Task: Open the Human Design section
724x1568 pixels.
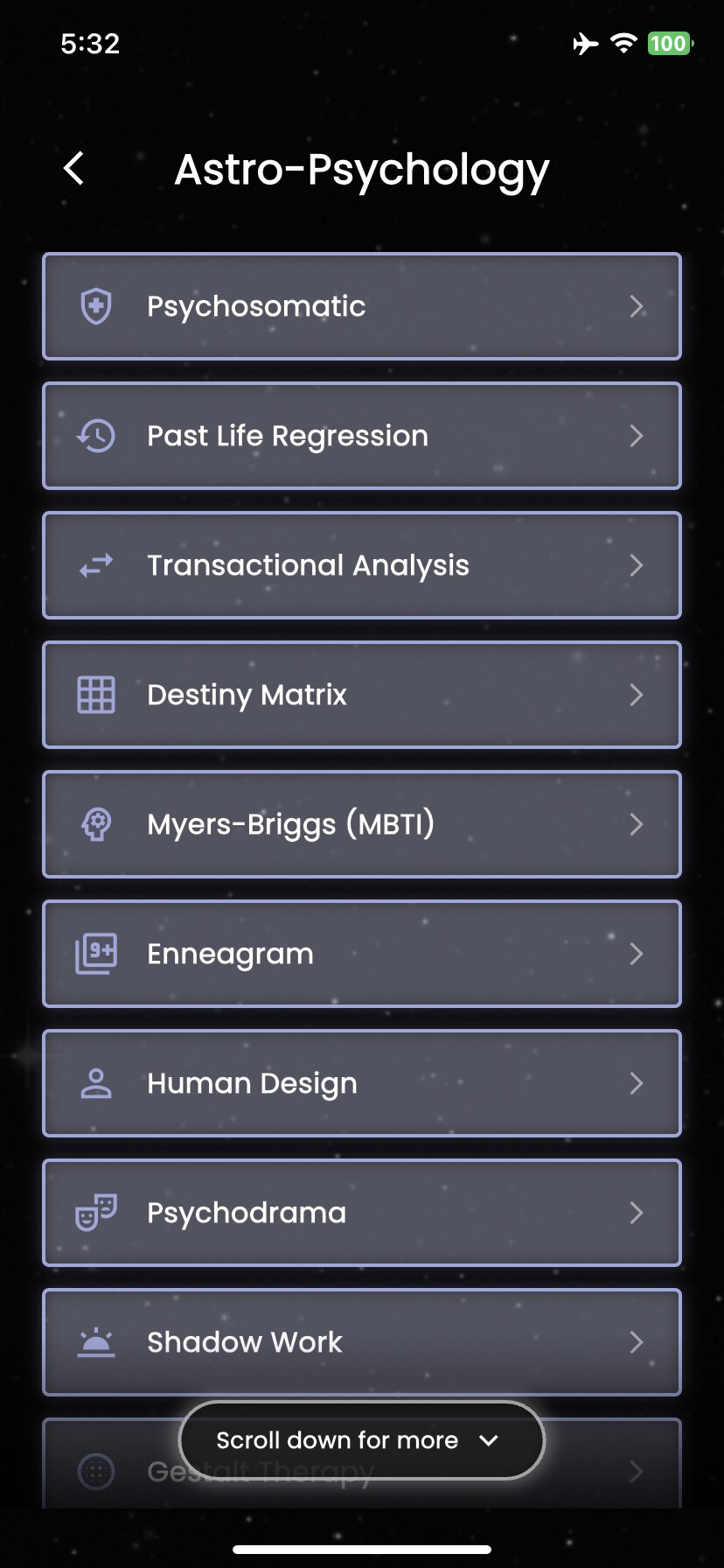Action: click(x=361, y=1082)
